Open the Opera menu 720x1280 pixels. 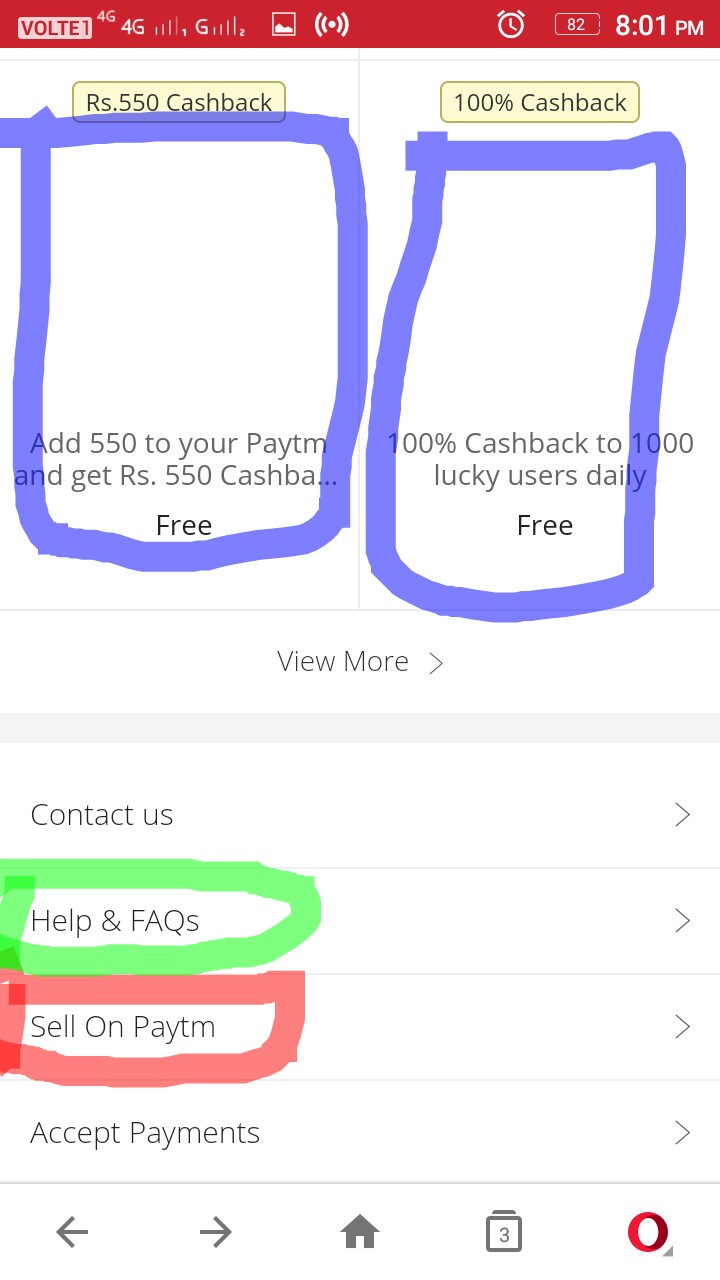point(648,1233)
